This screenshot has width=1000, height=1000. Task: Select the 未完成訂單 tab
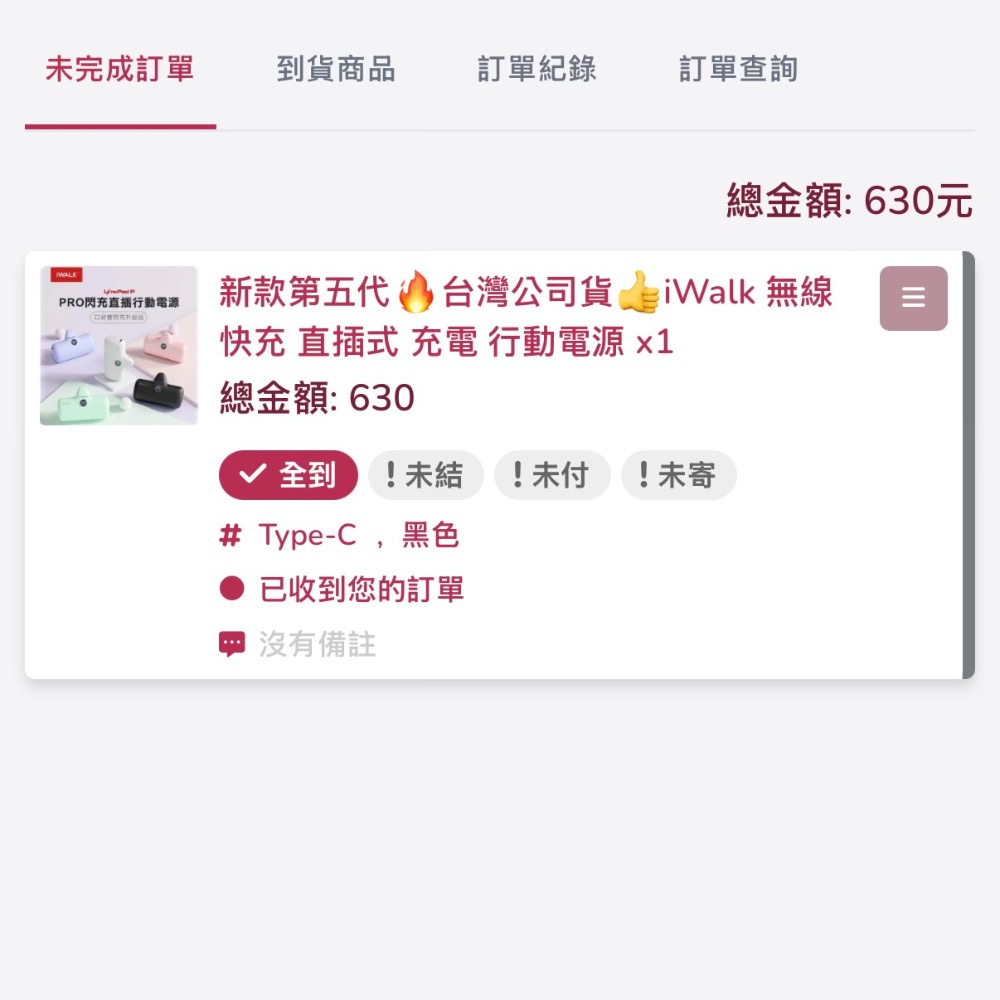click(x=120, y=70)
